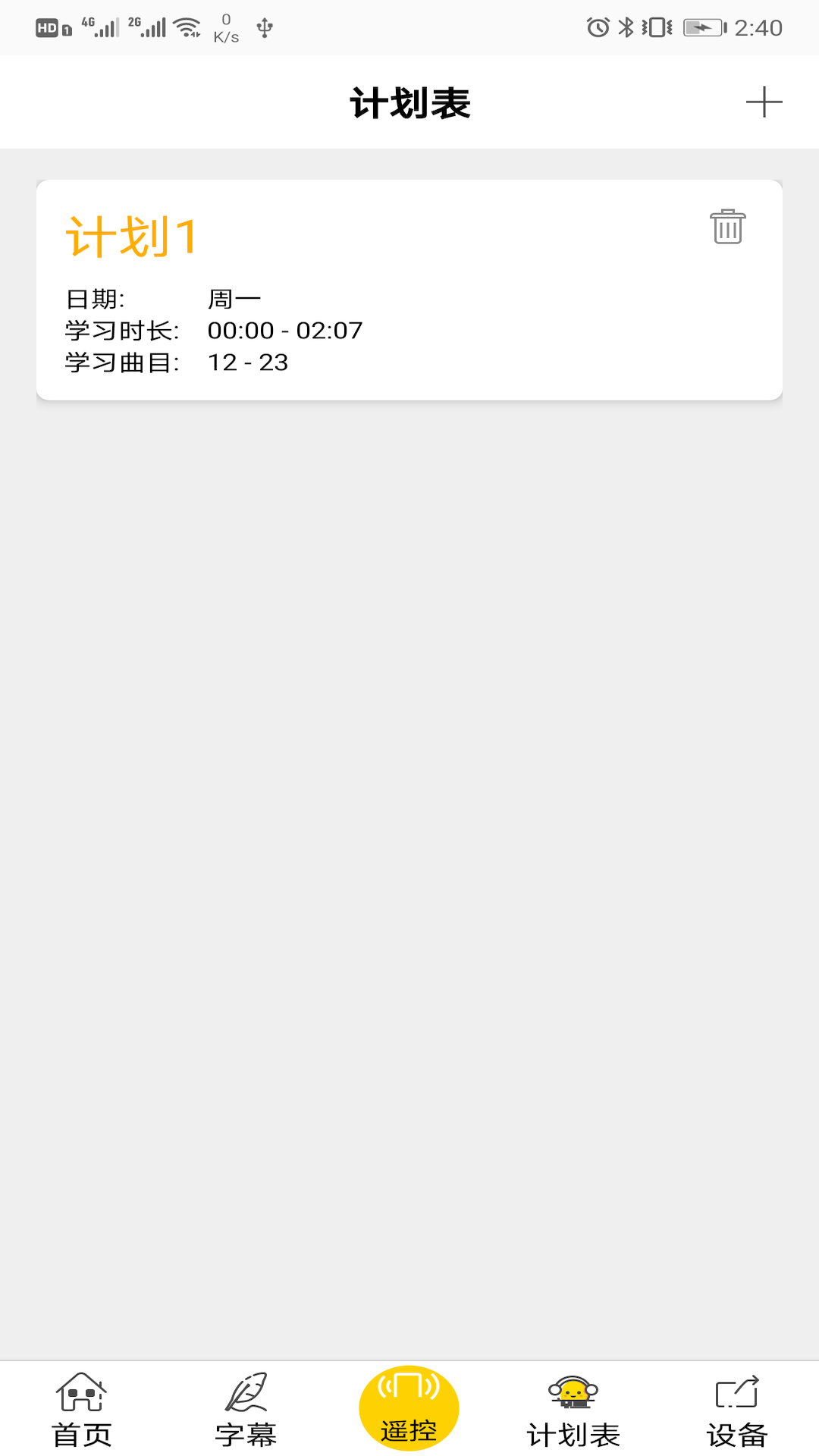Select the 计划表 tab
The image size is (819, 1456).
tap(573, 1410)
